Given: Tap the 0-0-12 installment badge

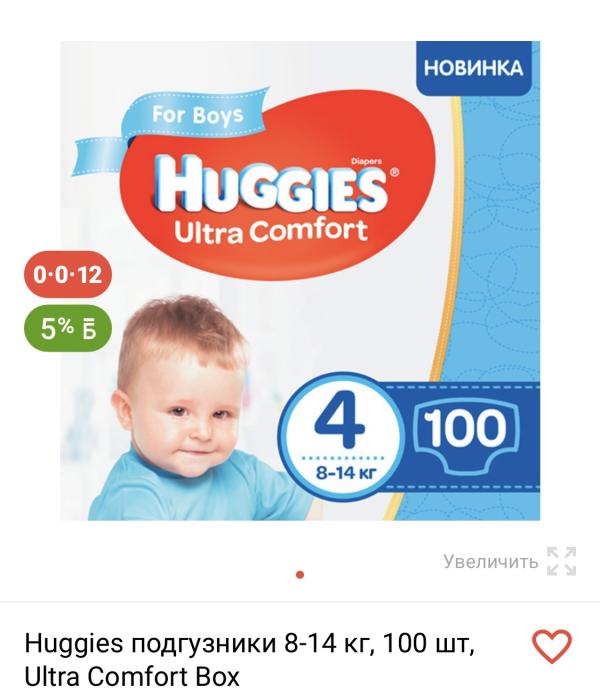Looking at the screenshot, I should [x=68, y=274].
